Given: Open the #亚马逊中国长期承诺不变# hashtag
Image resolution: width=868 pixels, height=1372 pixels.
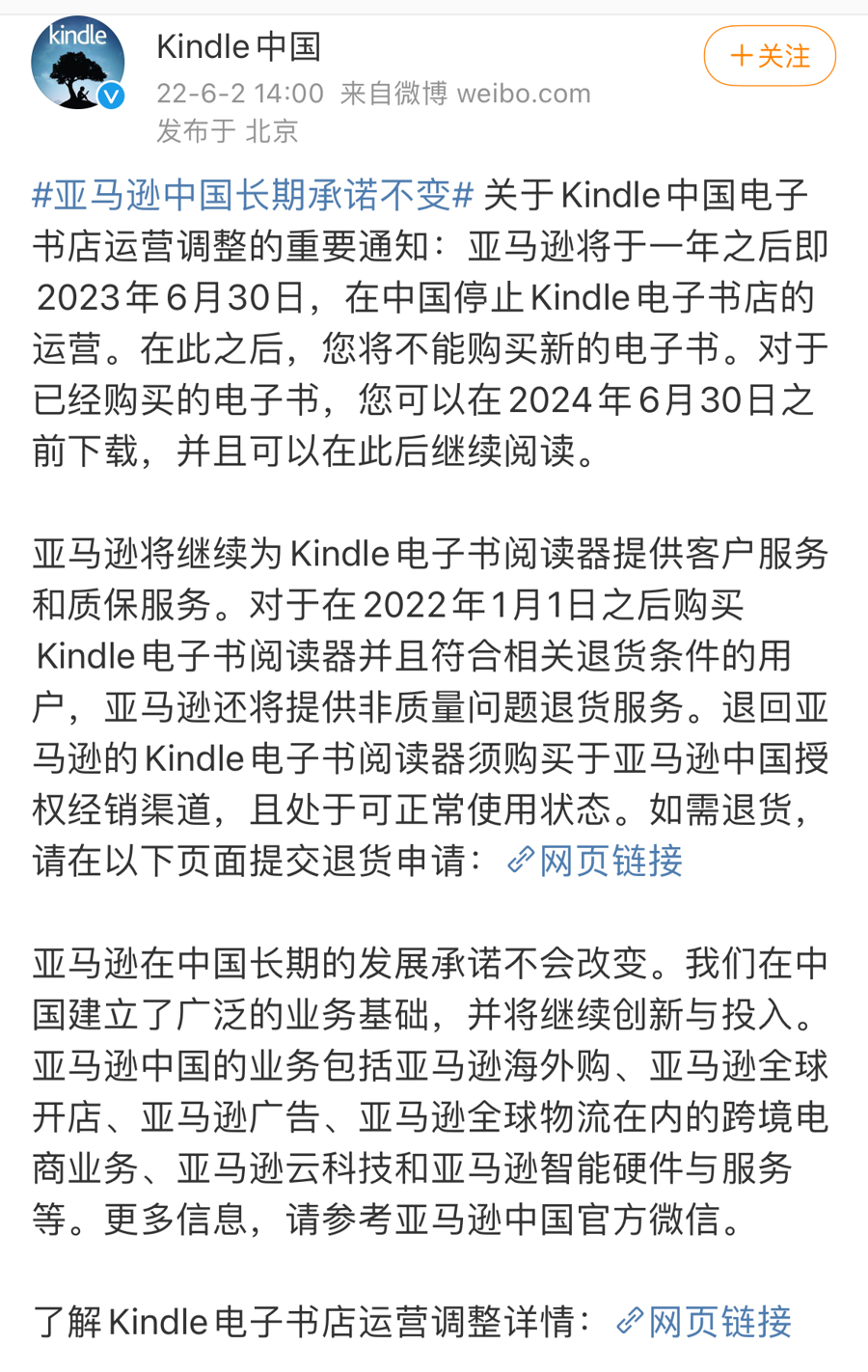Looking at the screenshot, I should pos(253,196).
